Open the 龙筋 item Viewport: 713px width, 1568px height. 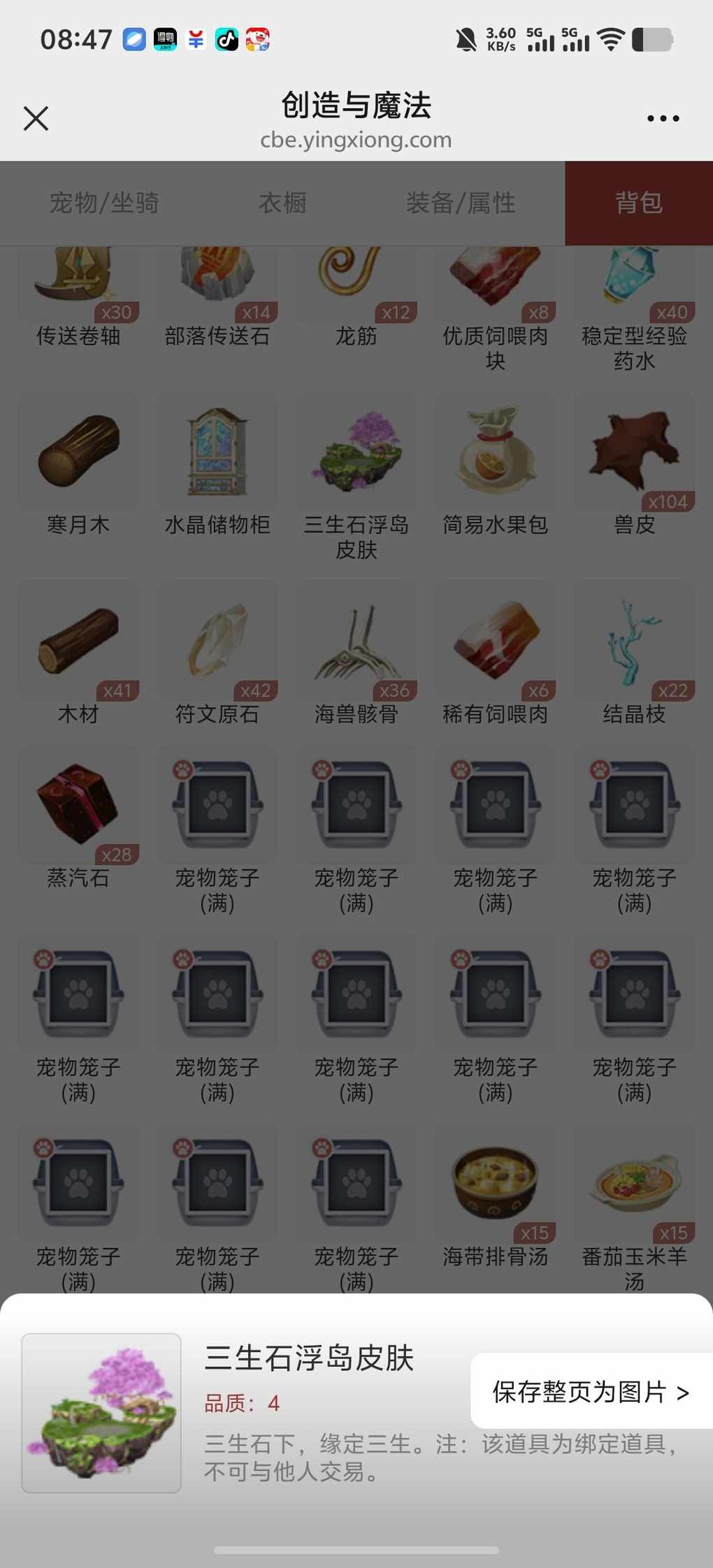[x=356, y=286]
